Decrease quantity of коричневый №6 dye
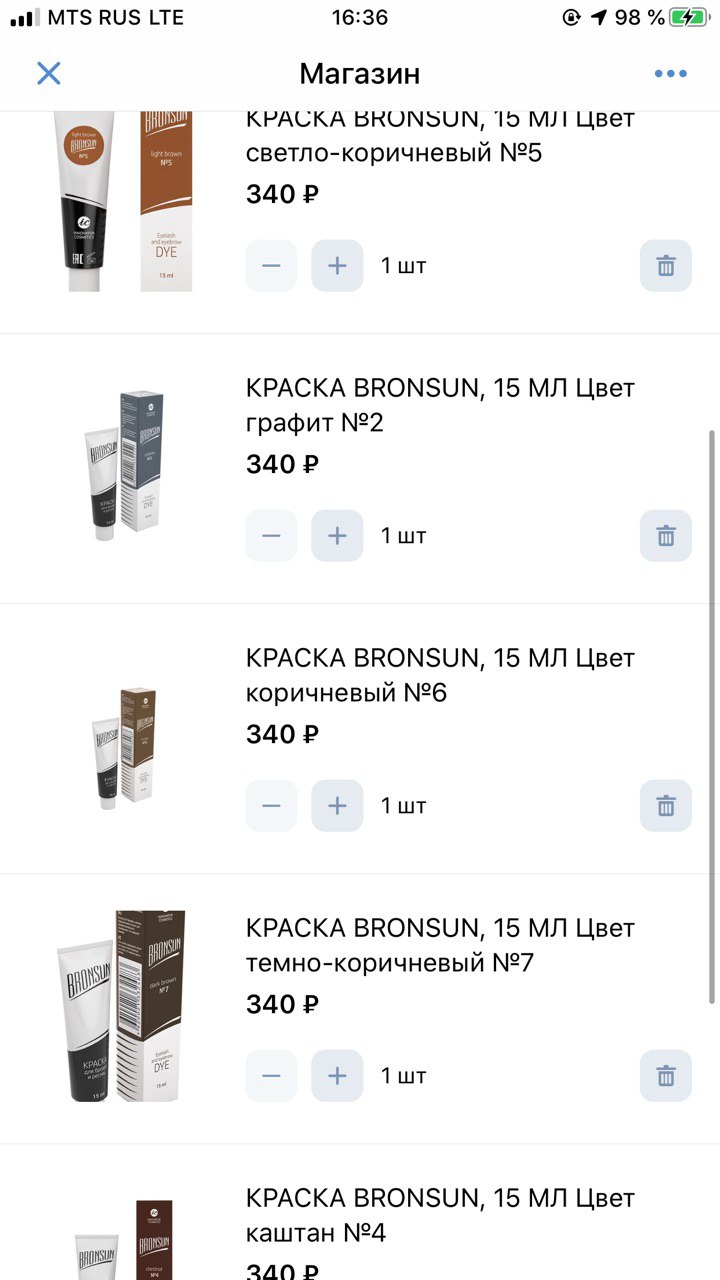 [x=271, y=806]
